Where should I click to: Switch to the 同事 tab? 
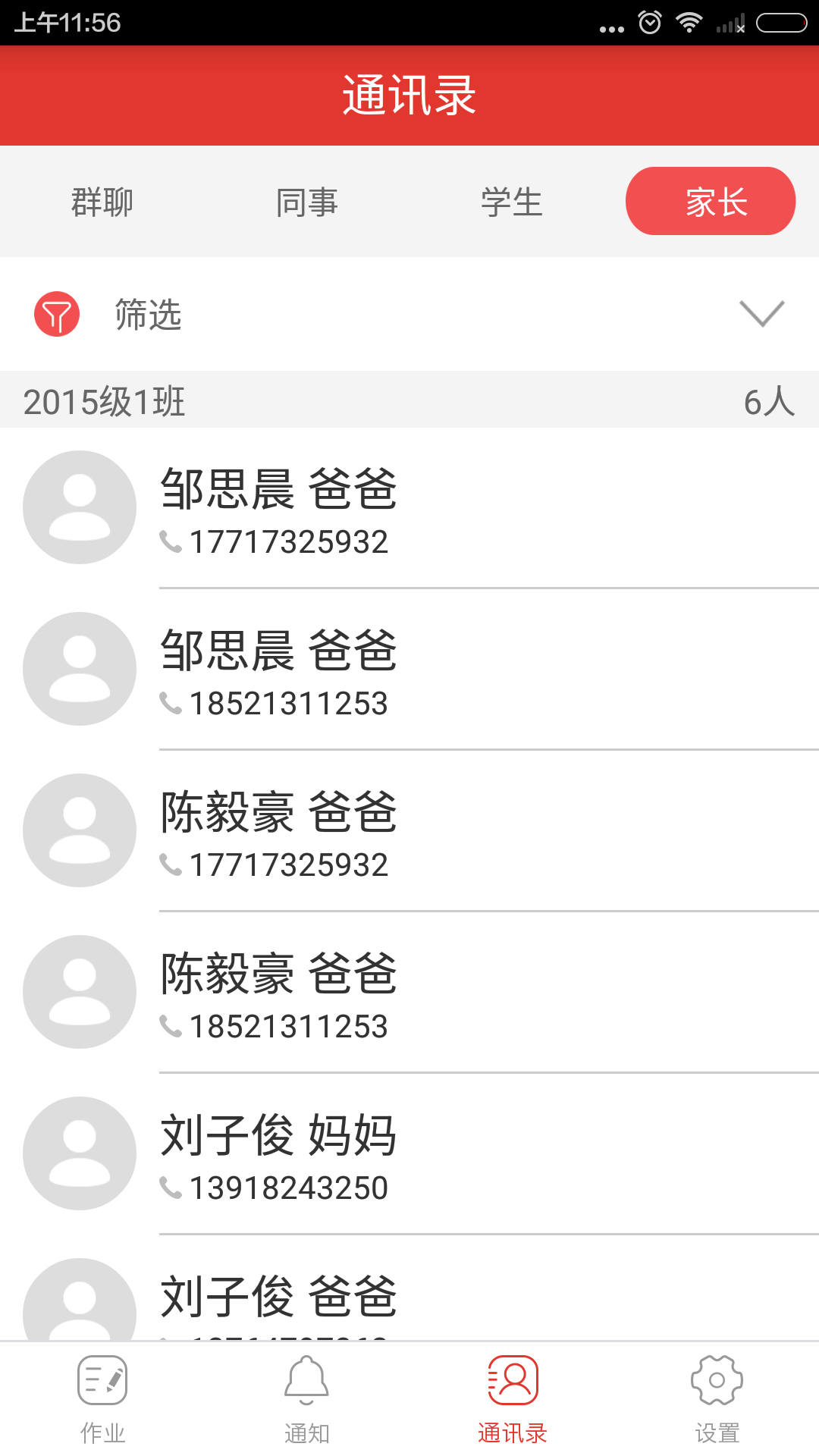pyautogui.click(x=307, y=202)
